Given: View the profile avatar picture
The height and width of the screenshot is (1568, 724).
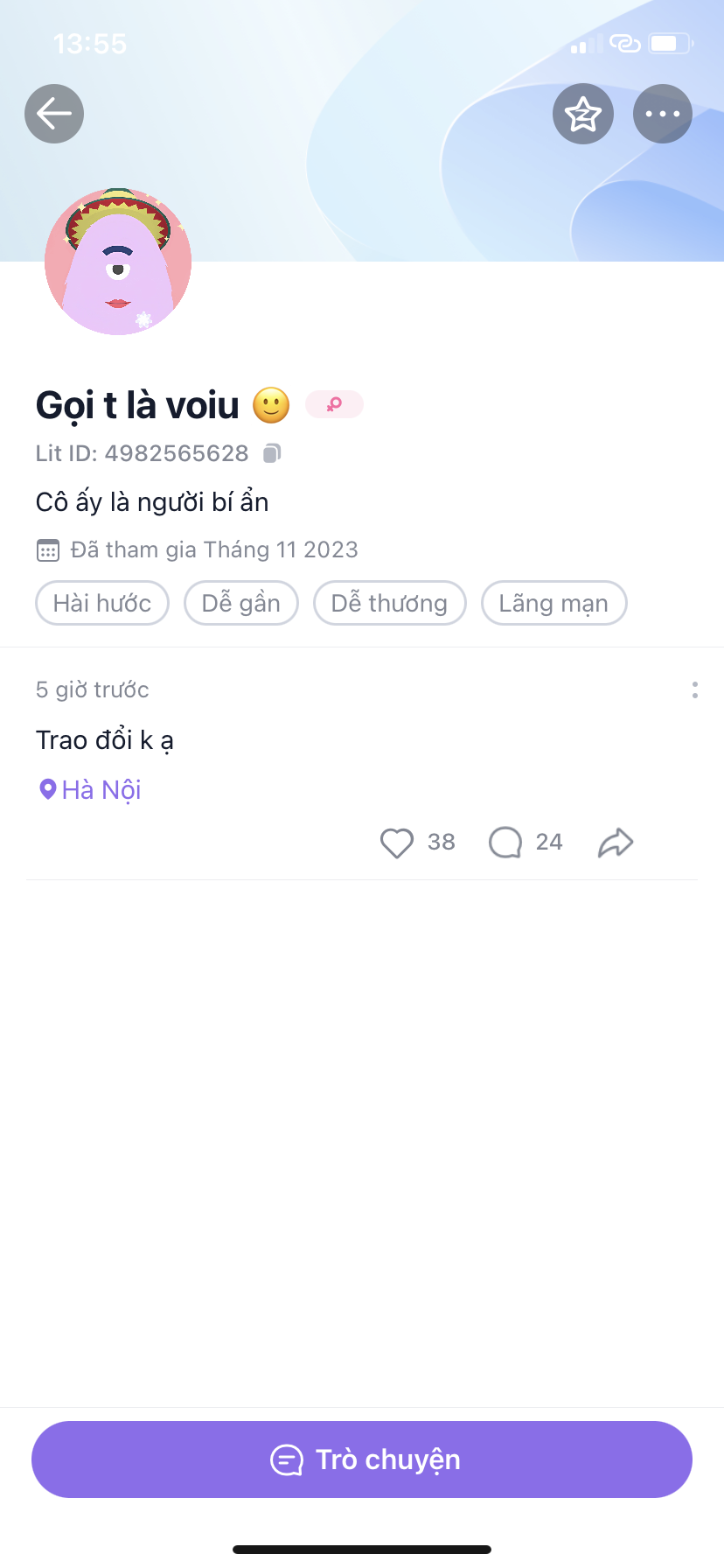Looking at the screenshot, I should pos(118,262).
